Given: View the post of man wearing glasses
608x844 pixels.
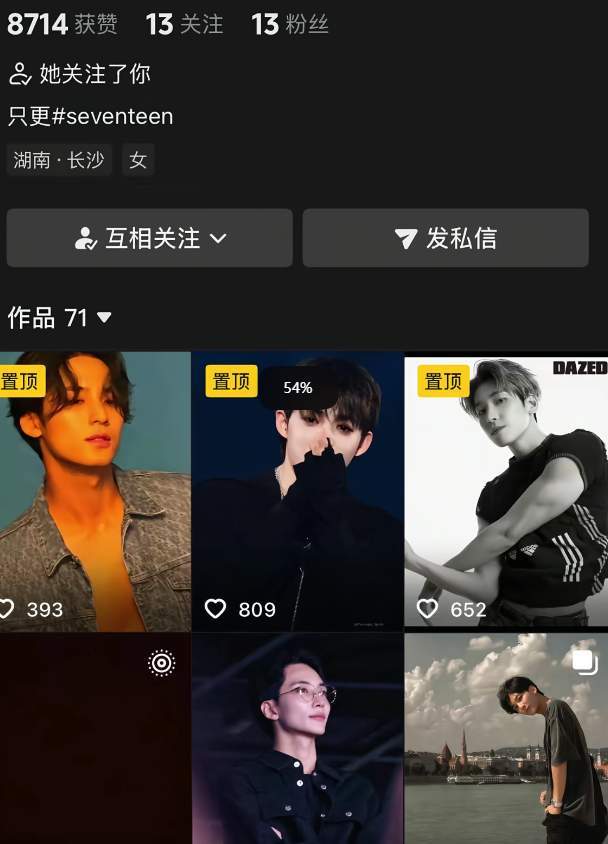Looking at the screenshot, I should [x=297, y=738].
